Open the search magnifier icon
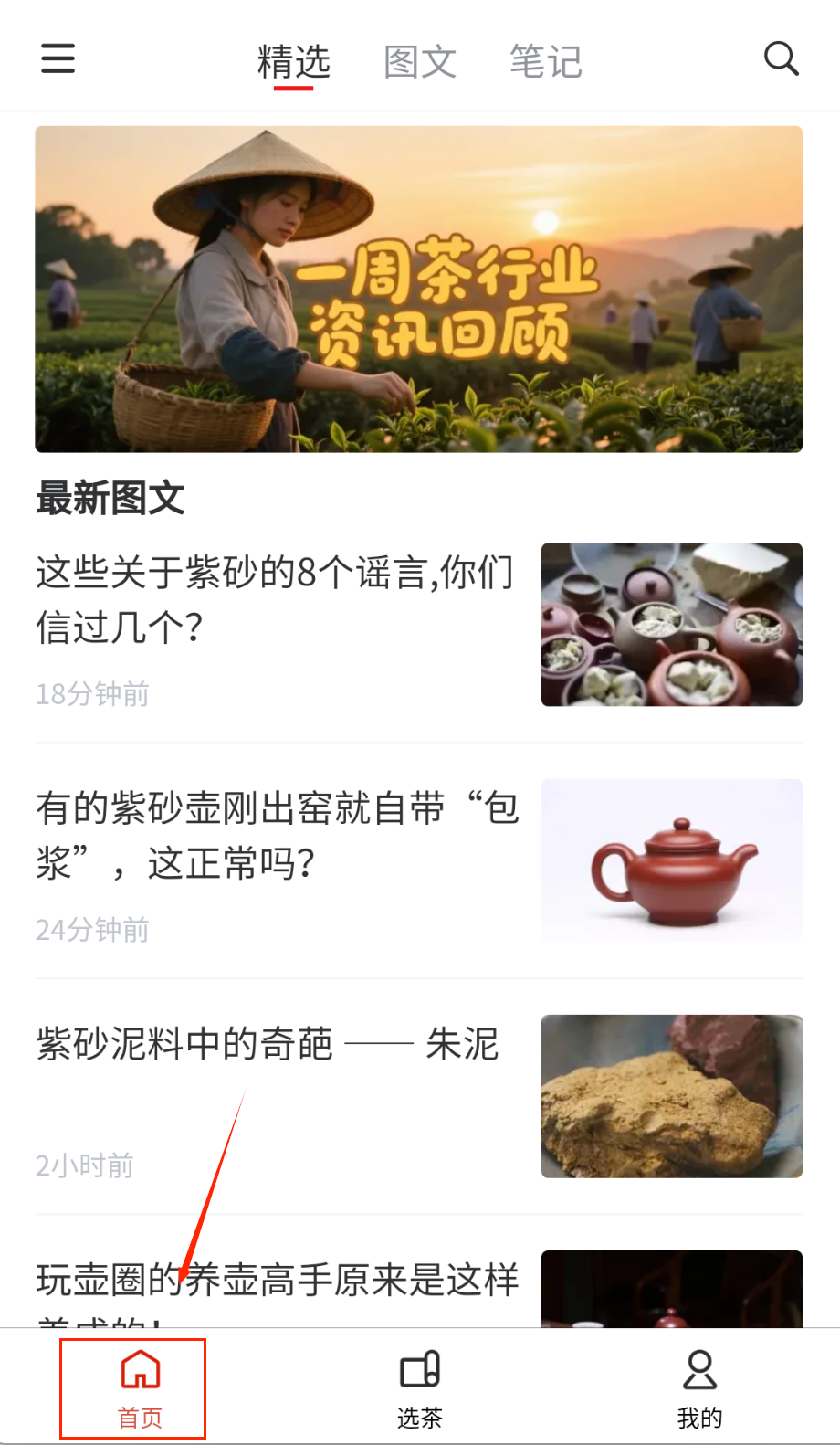 click(781, 58)
